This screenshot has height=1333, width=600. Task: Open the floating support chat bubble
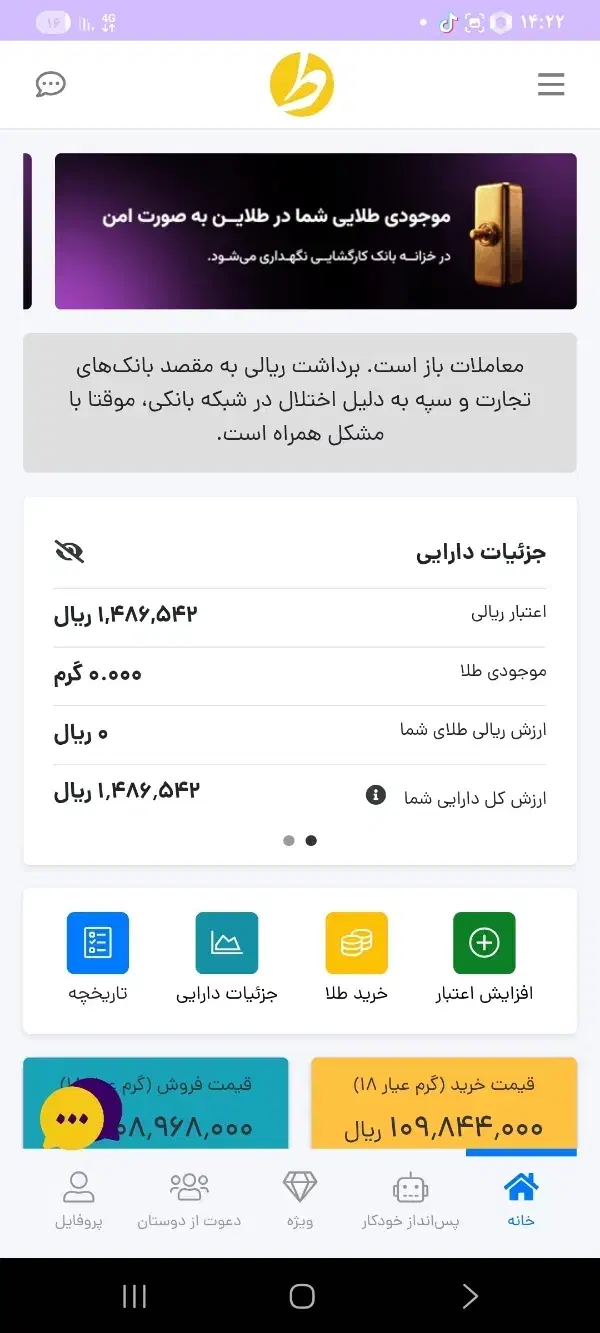point(72,1118)
